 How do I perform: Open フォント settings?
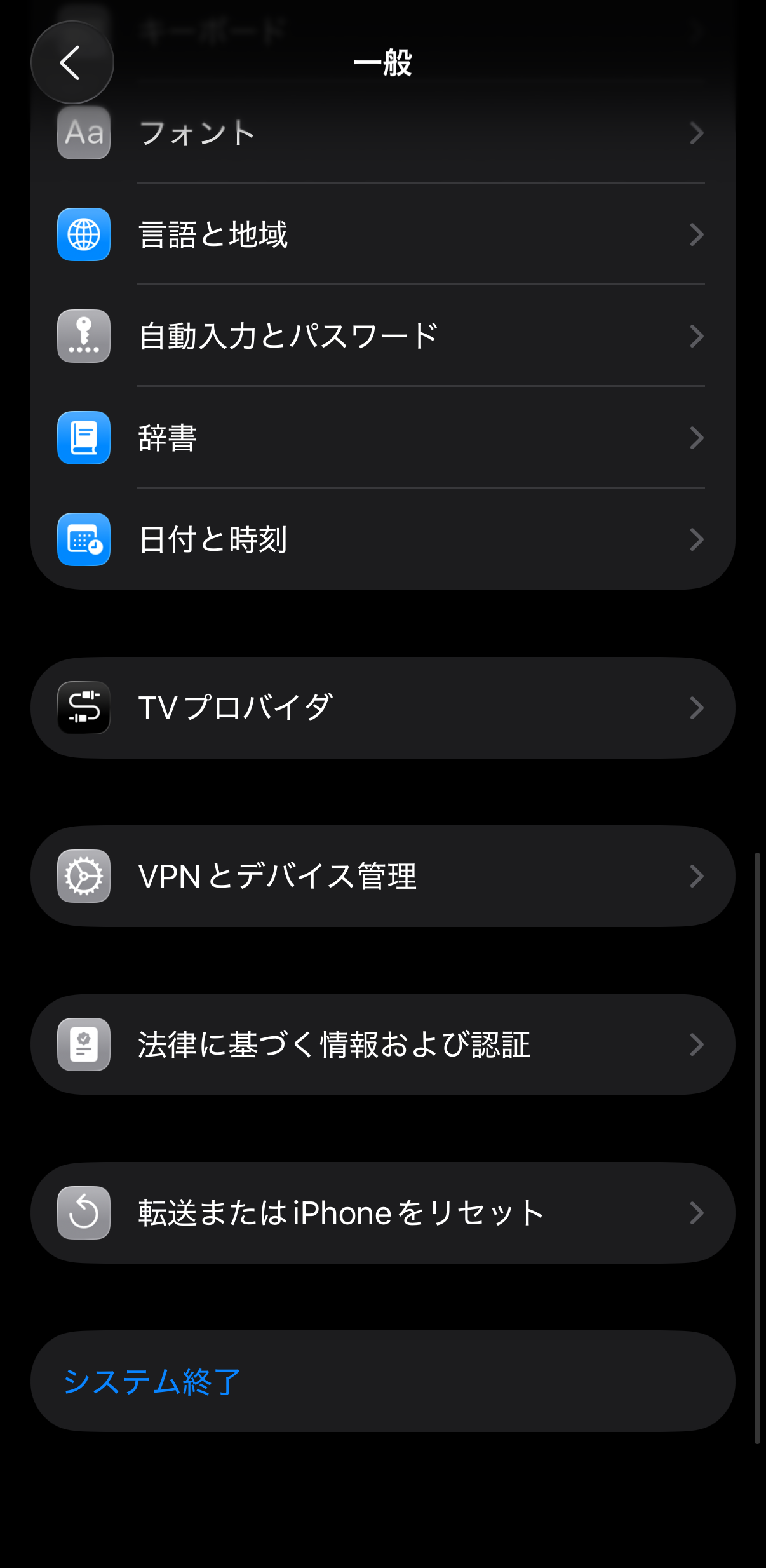383,133
